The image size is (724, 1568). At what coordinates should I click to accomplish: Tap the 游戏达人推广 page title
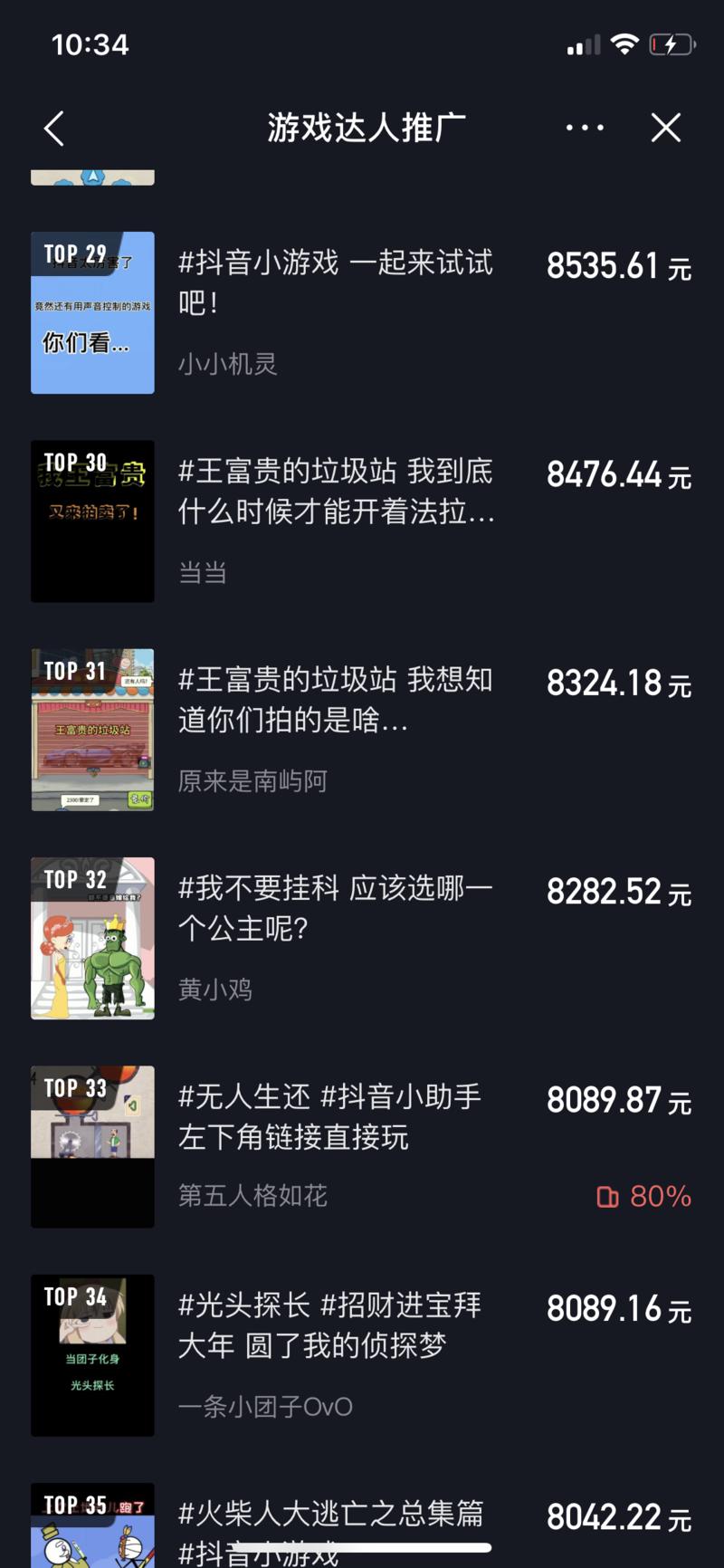pos(365,127)
